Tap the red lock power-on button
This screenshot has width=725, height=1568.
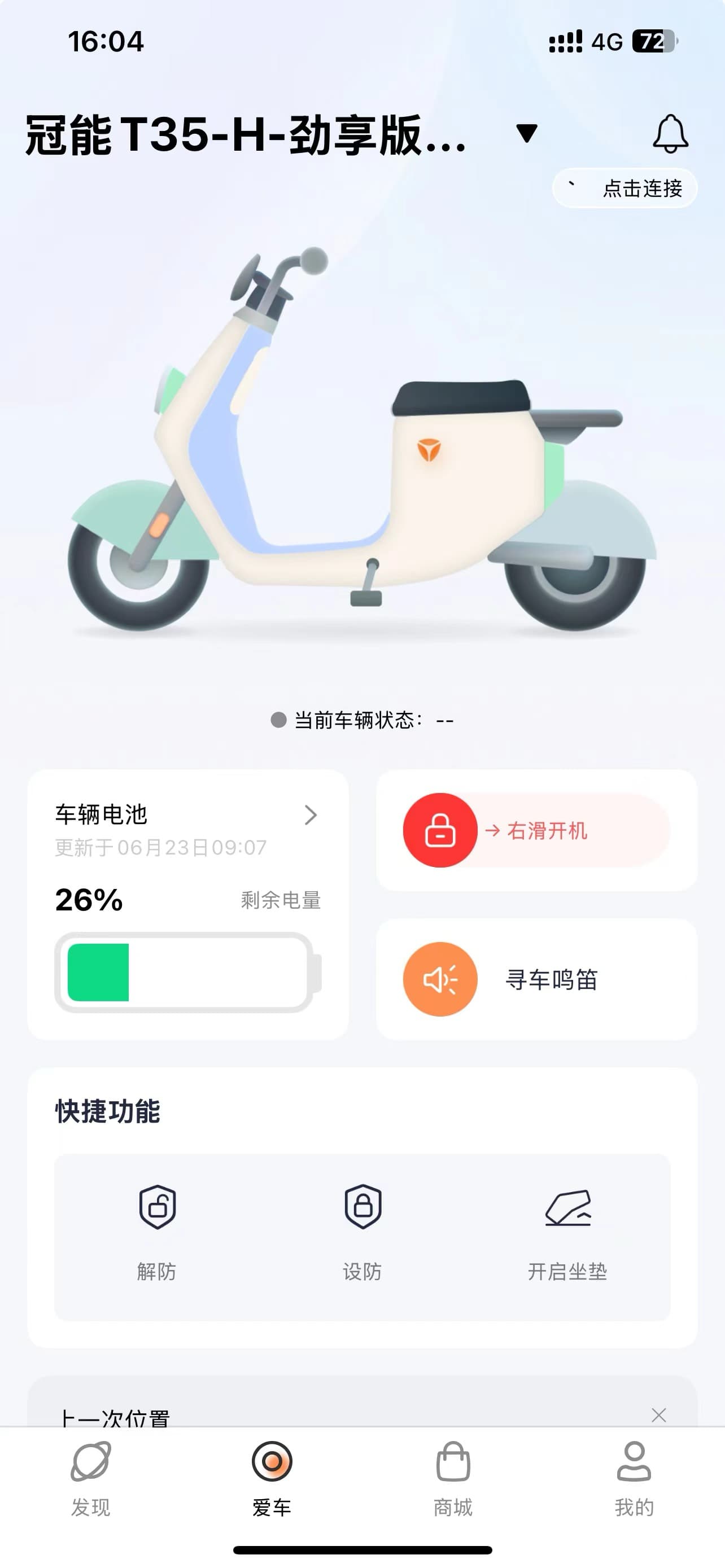tap(440, 830)
